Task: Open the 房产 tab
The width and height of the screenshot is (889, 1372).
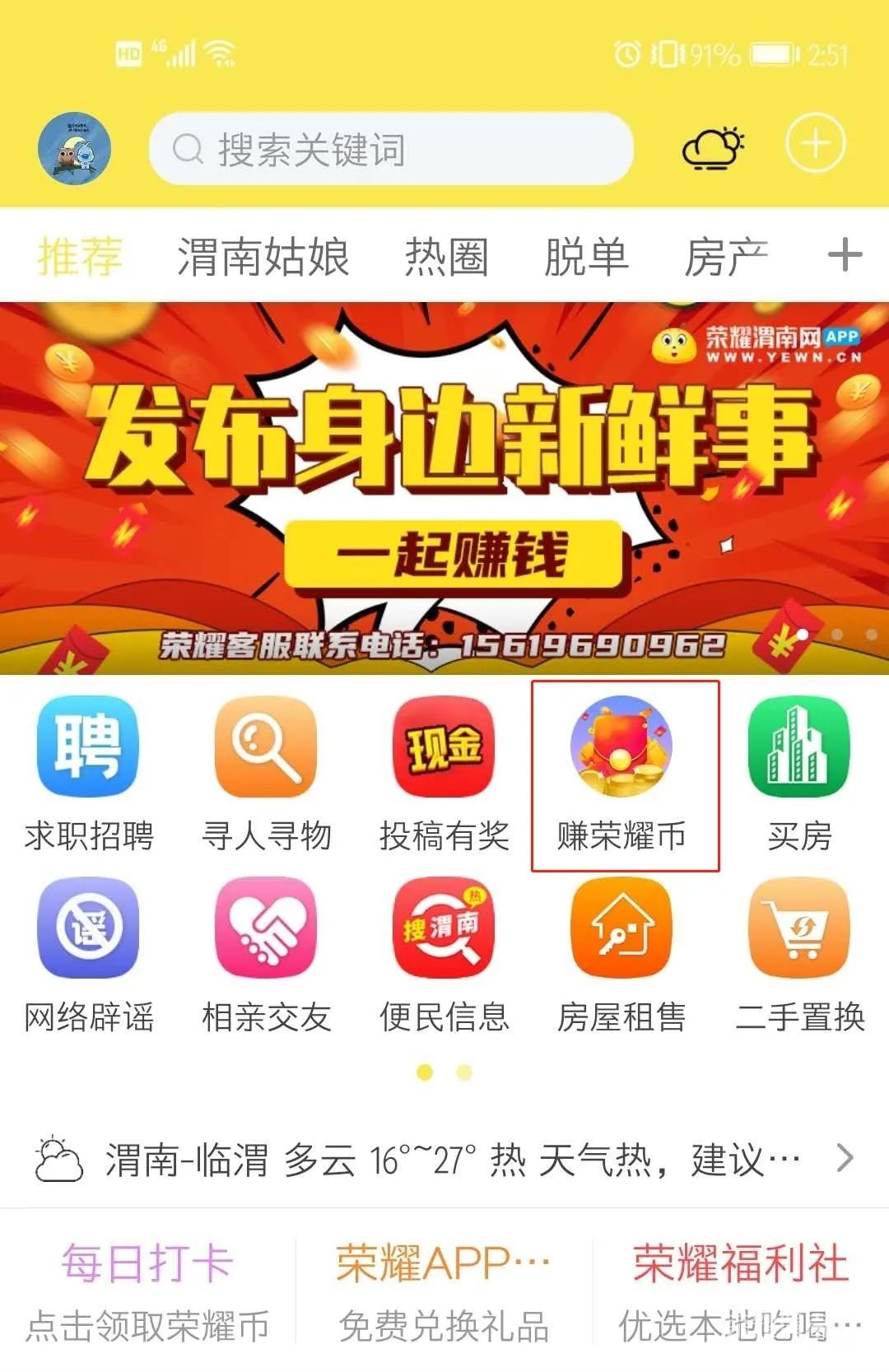Action: [726, 257]
